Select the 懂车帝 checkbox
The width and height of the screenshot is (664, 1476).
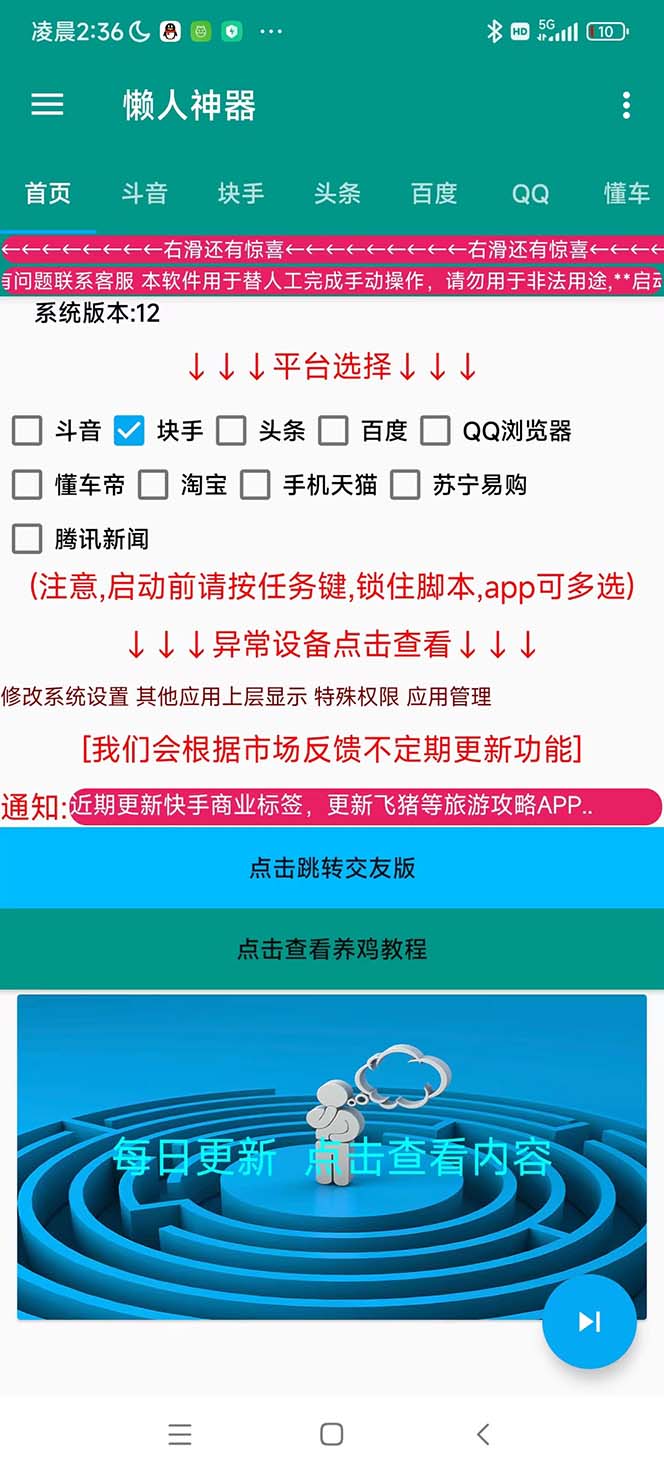[x=28, y=485]
